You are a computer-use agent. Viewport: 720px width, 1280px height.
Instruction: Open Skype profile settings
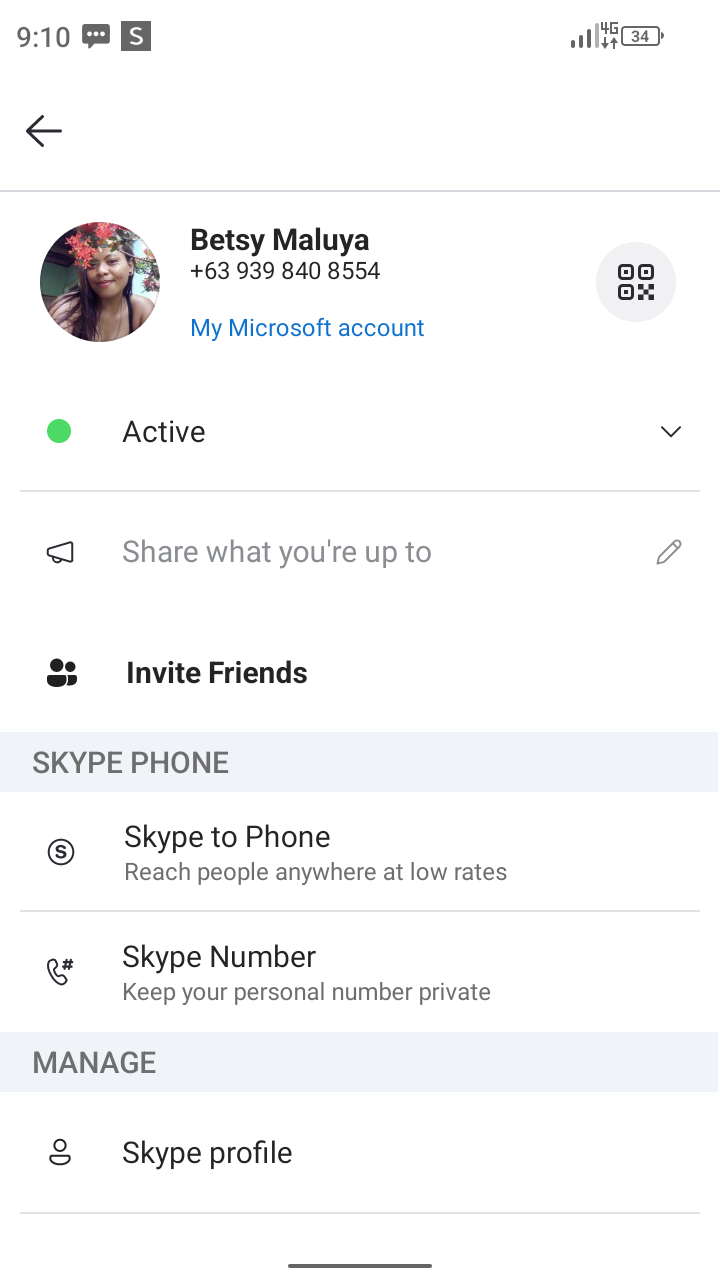[360, 1153]
